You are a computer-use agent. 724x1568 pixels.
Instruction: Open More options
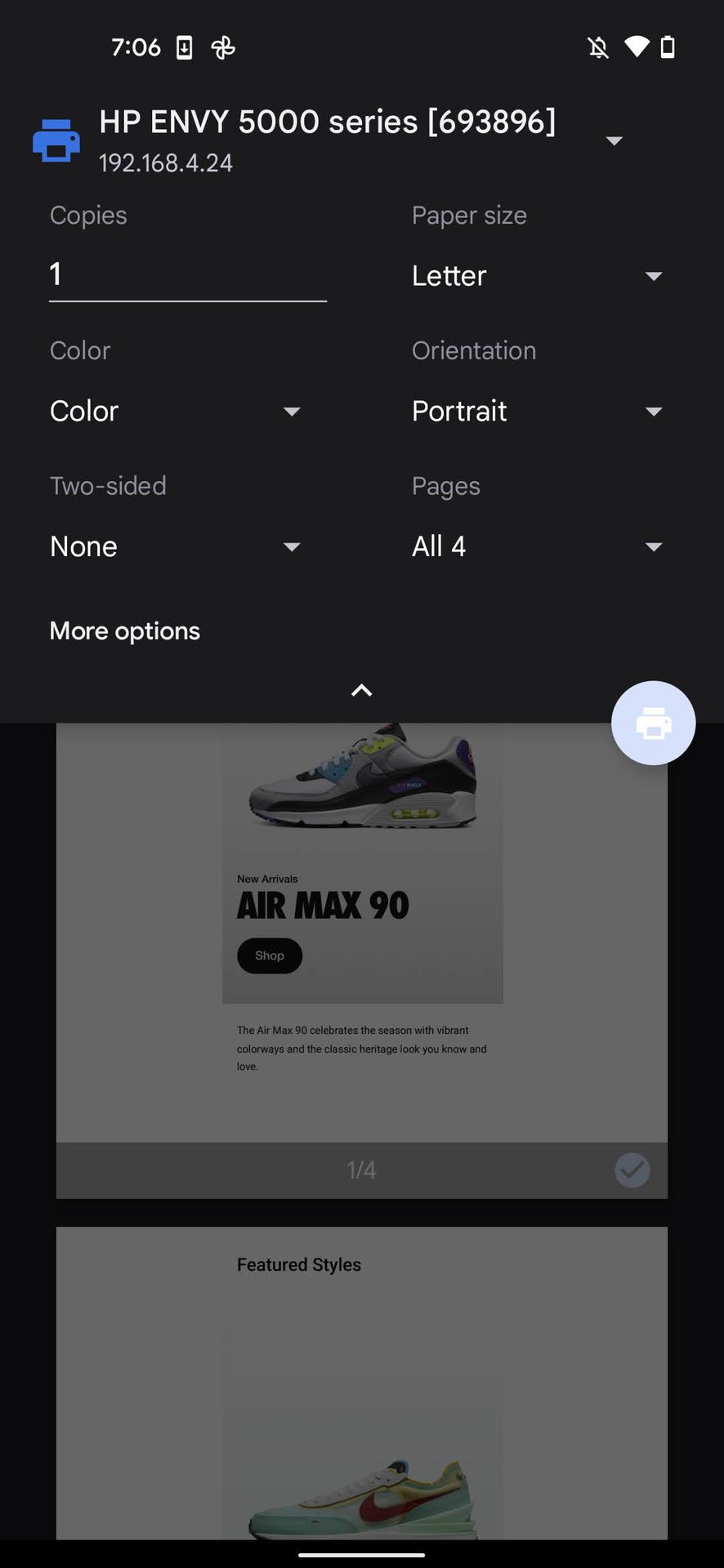click(125, 630)
